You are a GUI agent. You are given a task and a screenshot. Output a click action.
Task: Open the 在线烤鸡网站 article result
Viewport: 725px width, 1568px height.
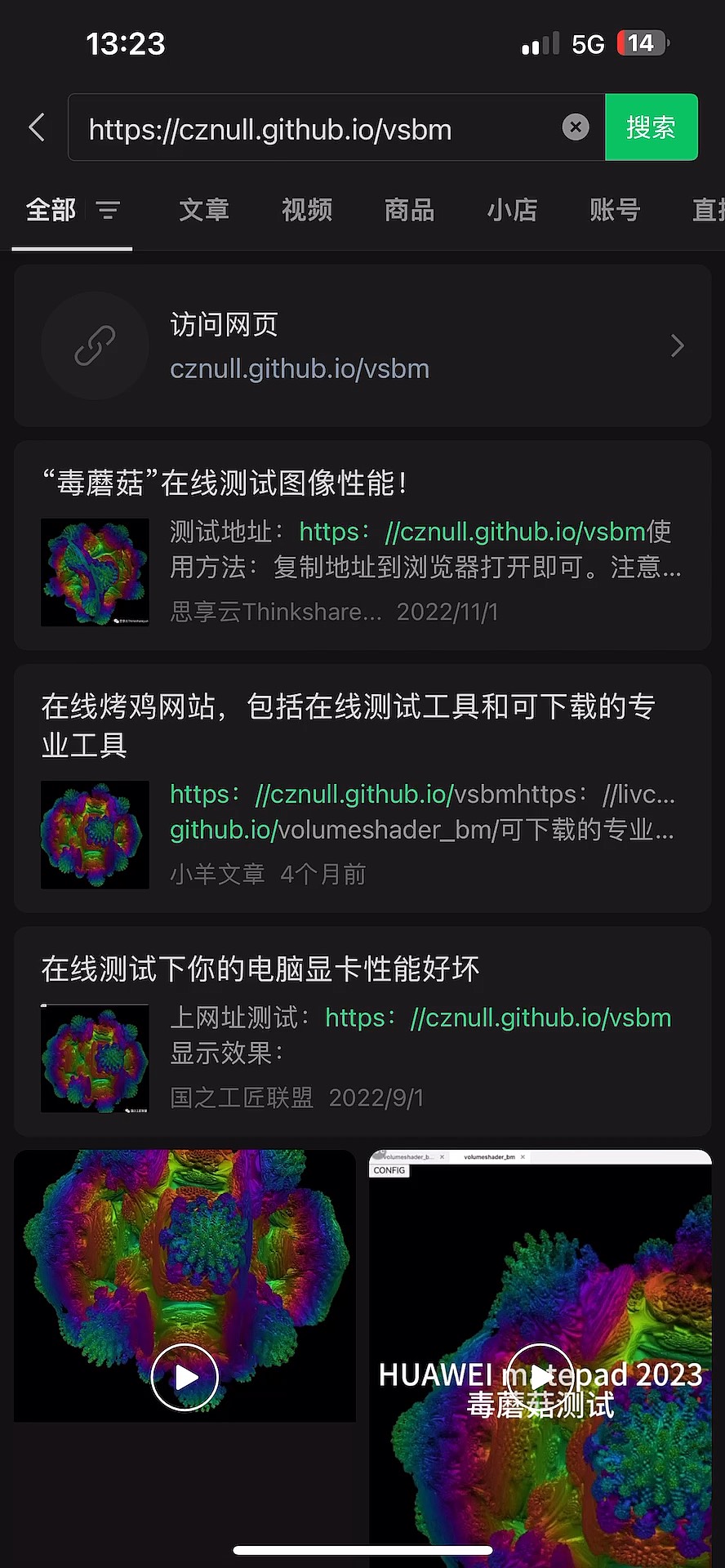pyautogui.click(x=362, y=788)
